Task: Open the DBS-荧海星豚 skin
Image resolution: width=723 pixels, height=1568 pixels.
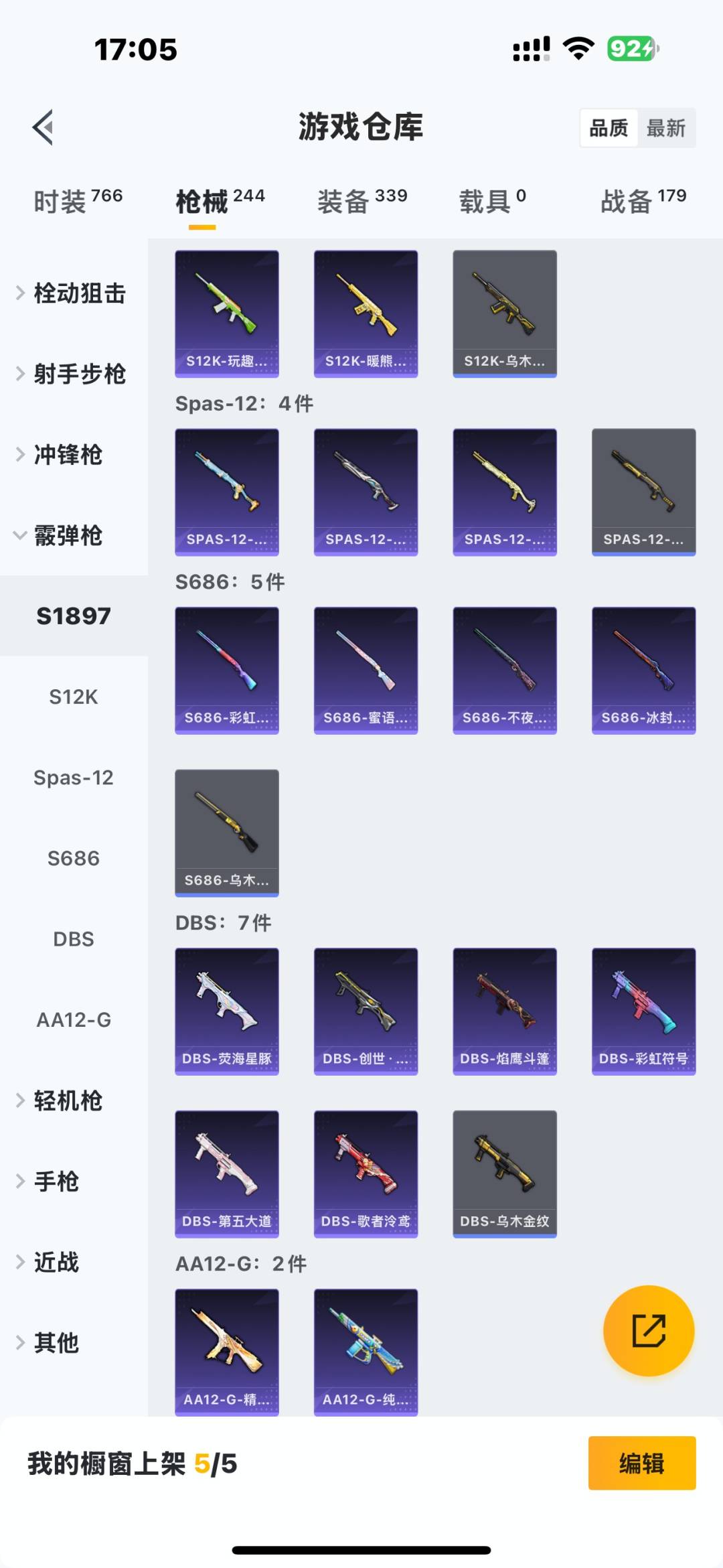Action: [227, 1011]
